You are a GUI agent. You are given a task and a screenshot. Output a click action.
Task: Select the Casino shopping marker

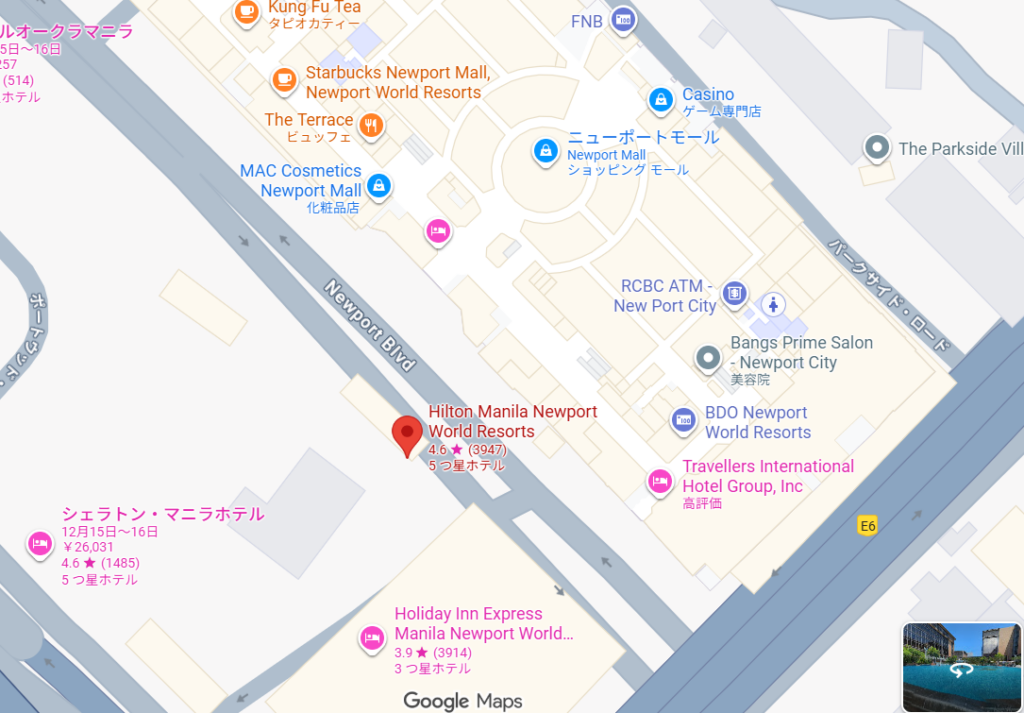coord(660,100)
